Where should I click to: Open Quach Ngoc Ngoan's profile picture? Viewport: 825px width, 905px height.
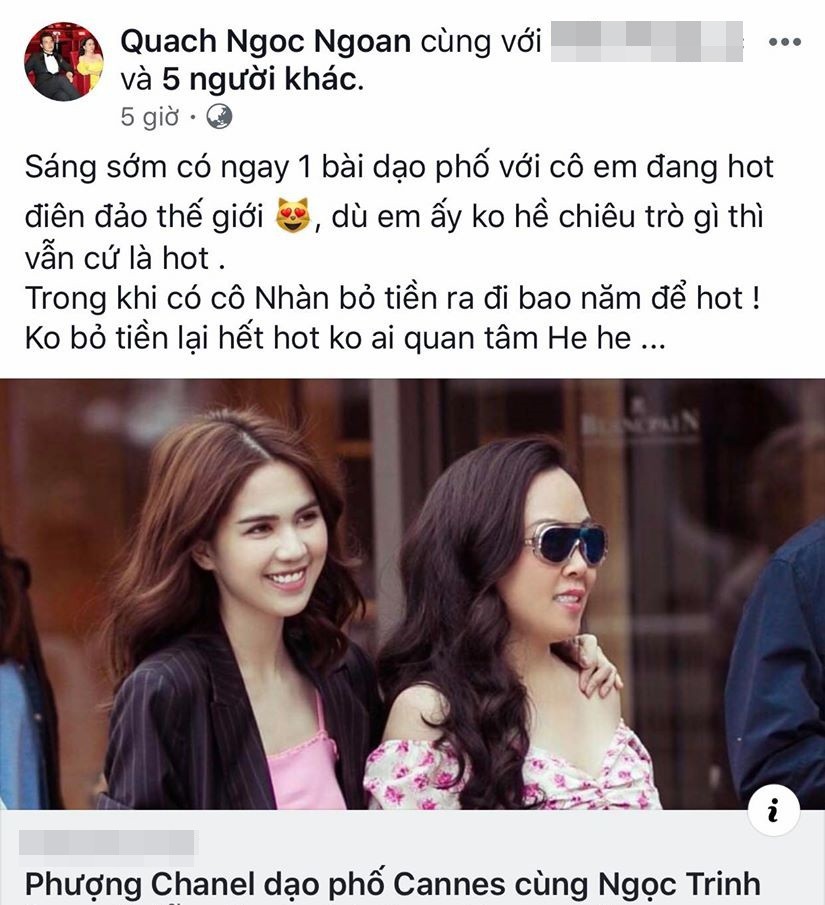click(64, 62)
